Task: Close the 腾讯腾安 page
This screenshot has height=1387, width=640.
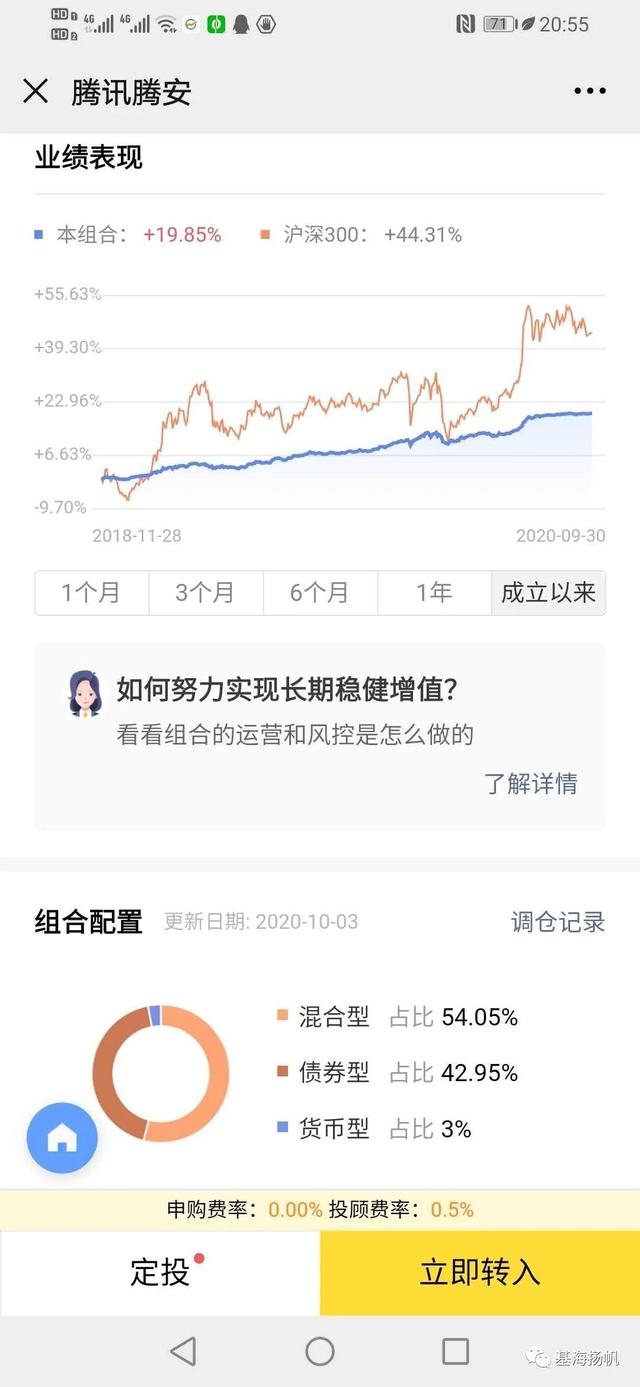Action: click(x=35, y=92)
